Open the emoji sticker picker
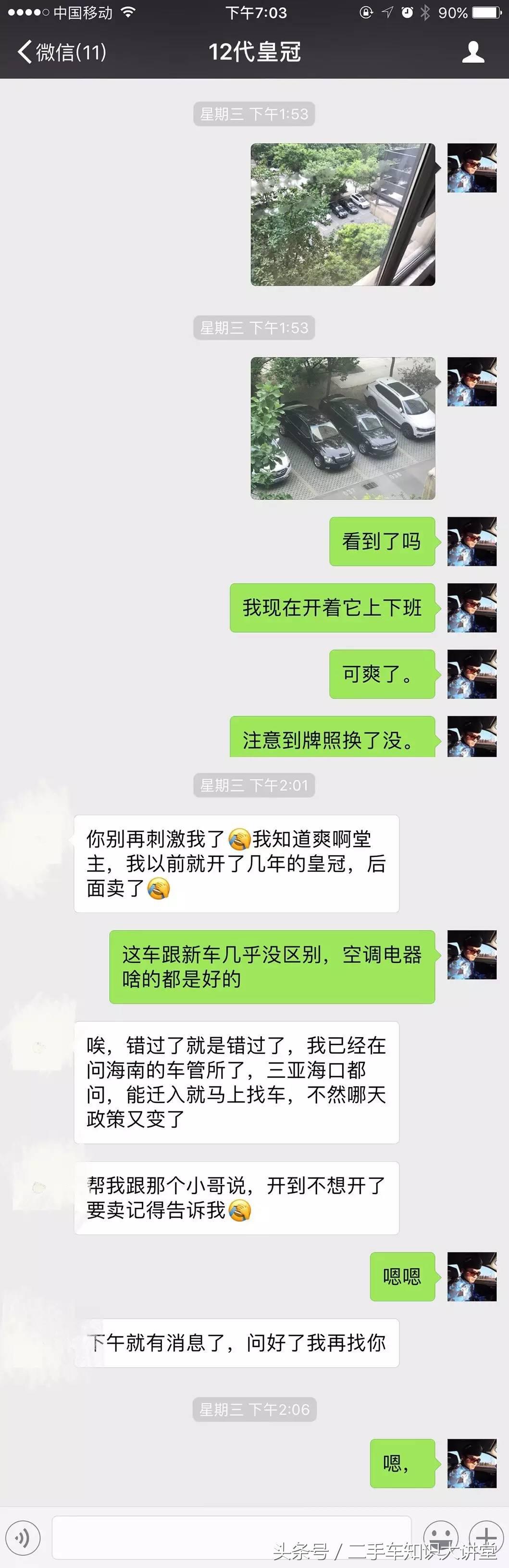The image size is (509, 1568). pos(440,1538)
